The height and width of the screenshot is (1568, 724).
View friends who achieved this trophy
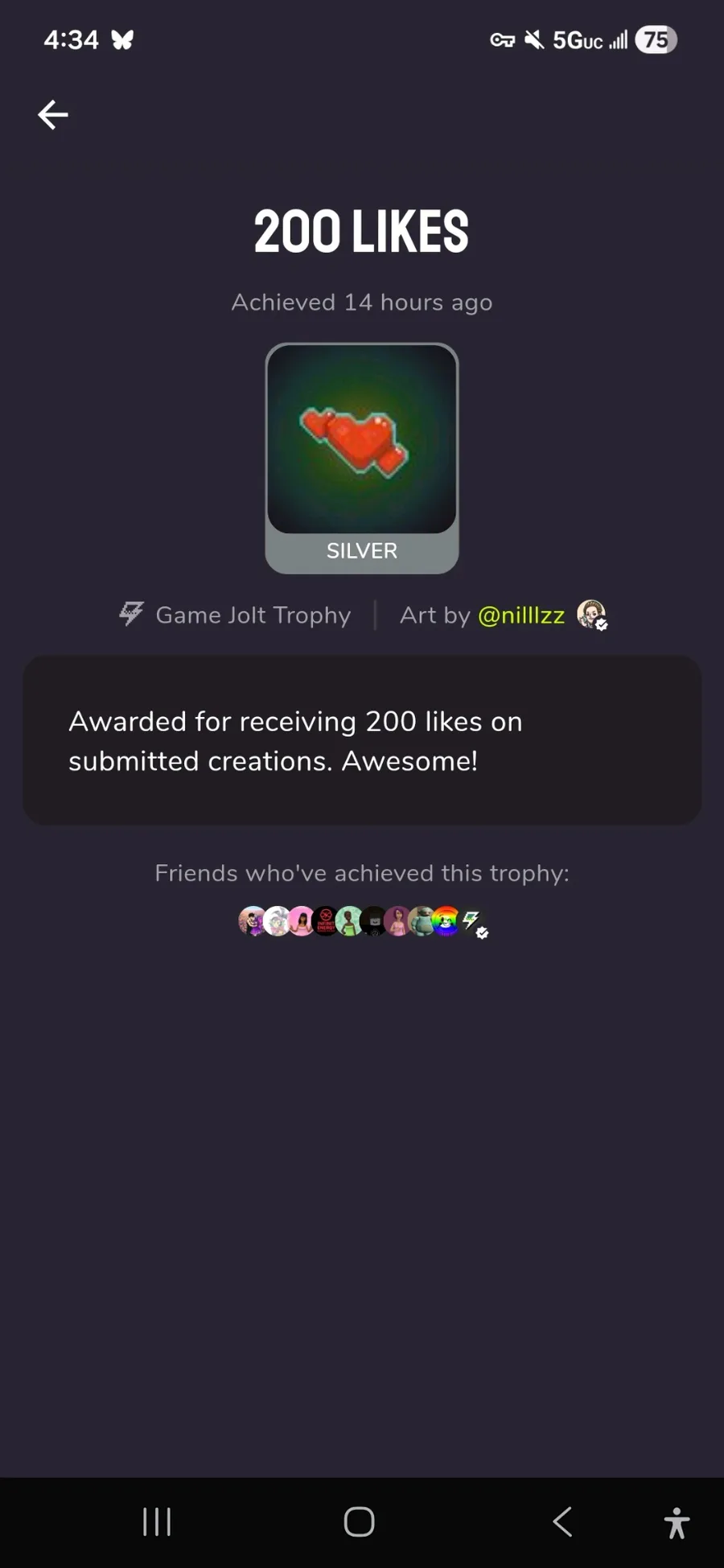pyautogui.click(x=362, y=921)
